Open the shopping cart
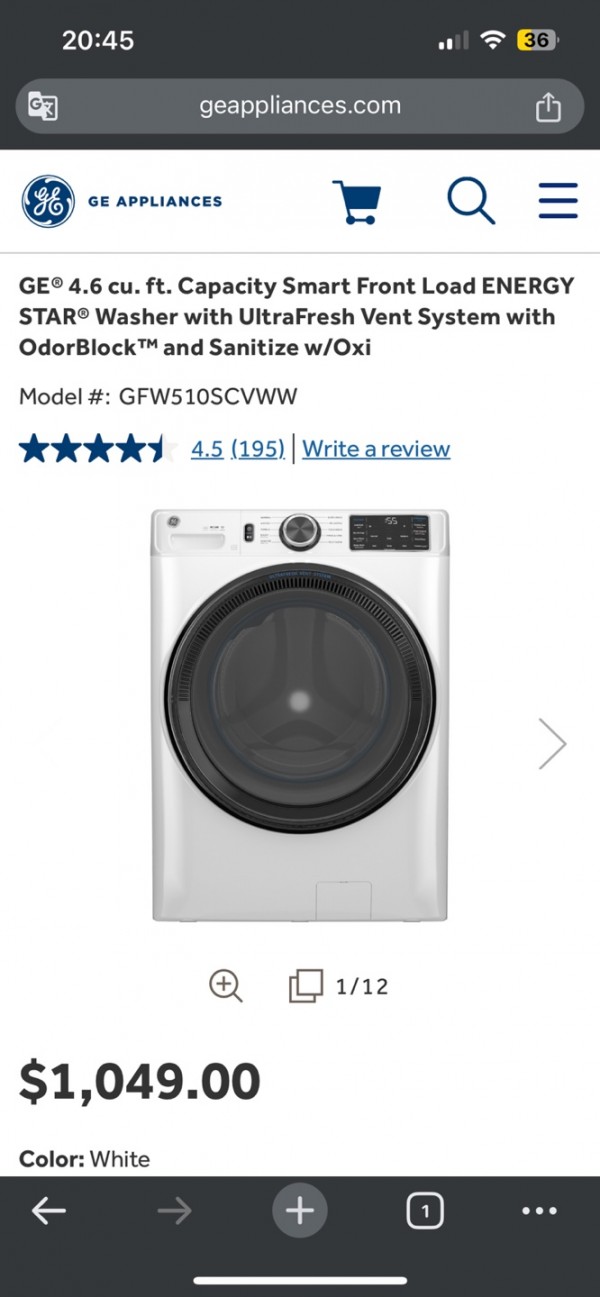This screenshot has width=600, height=1297. (357, 201)
